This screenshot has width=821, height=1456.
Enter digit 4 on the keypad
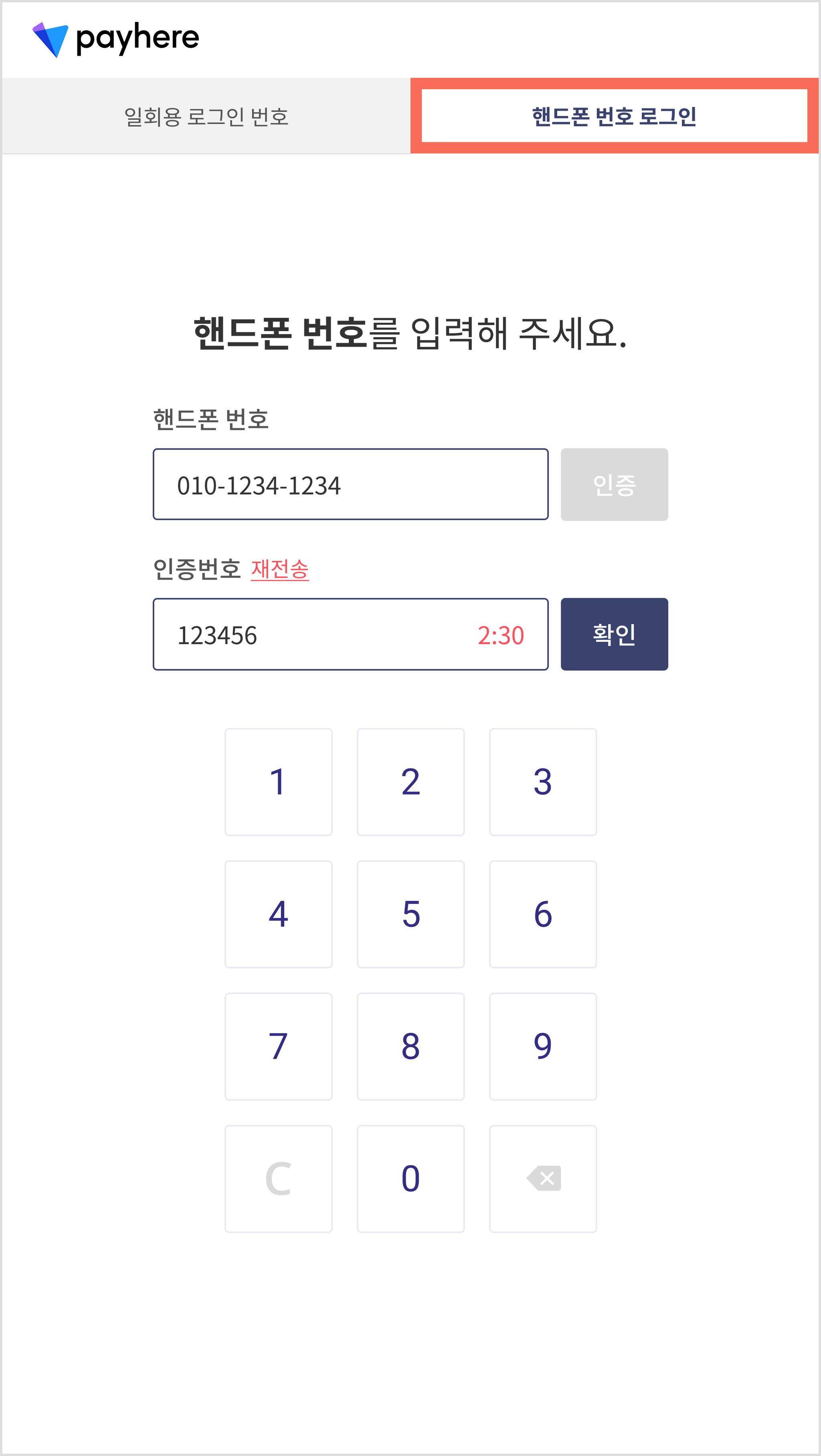pyautogui.click(x=279, y=914)
